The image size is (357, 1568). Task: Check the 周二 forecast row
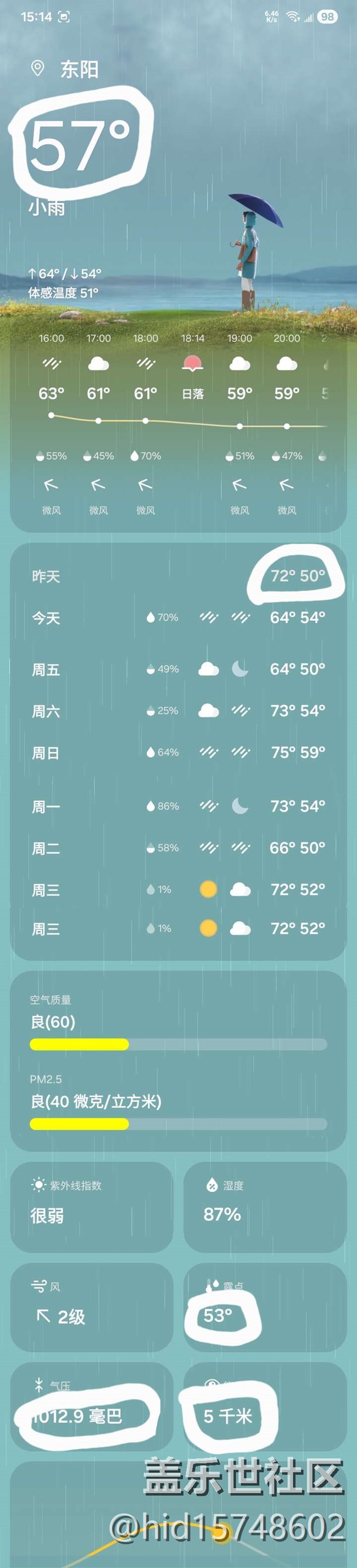(x=178, y=848)
